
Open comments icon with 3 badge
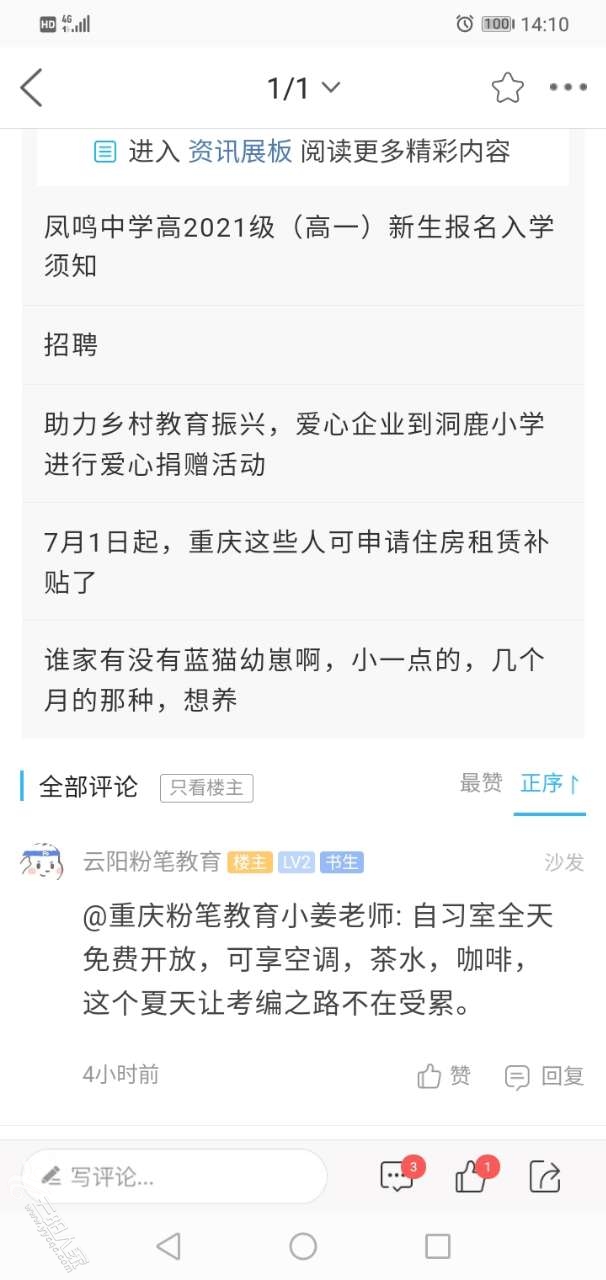click(x=397, y=1176)
